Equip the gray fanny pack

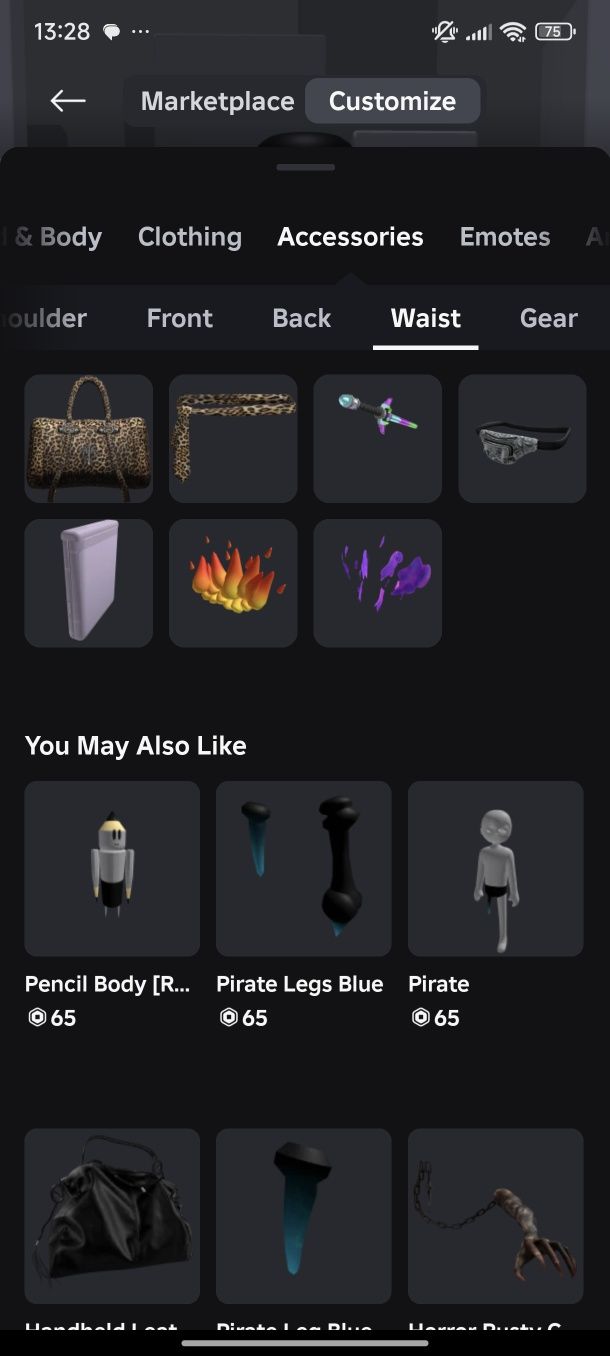coord(522,439)
